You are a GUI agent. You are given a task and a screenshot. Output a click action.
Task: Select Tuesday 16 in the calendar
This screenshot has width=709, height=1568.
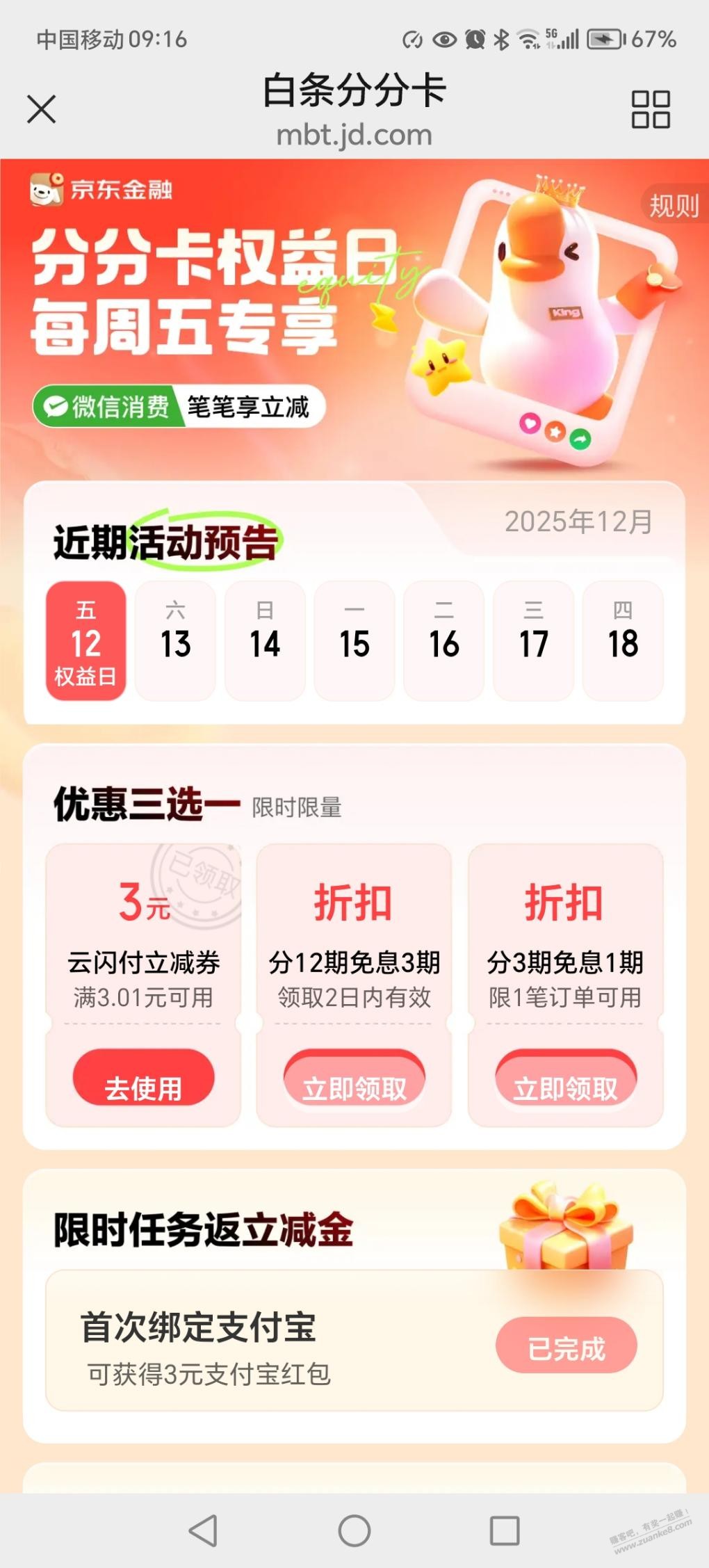[443, 640]
